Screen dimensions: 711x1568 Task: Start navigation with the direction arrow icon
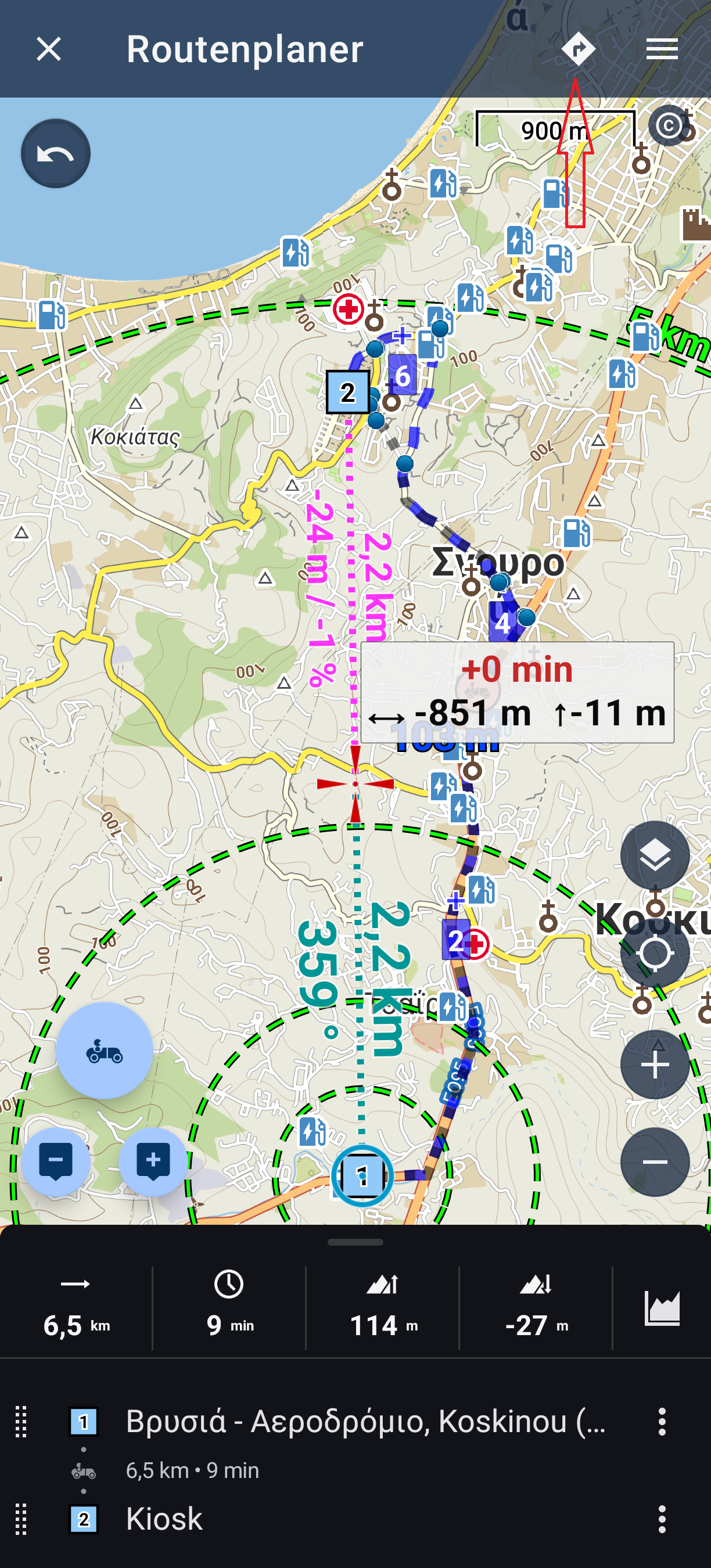coord(577,49)
